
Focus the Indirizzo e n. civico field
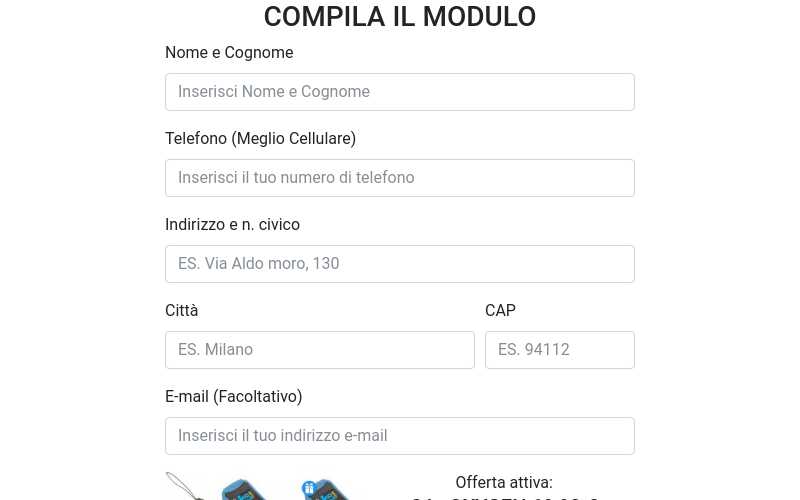[x=399, y=264]
